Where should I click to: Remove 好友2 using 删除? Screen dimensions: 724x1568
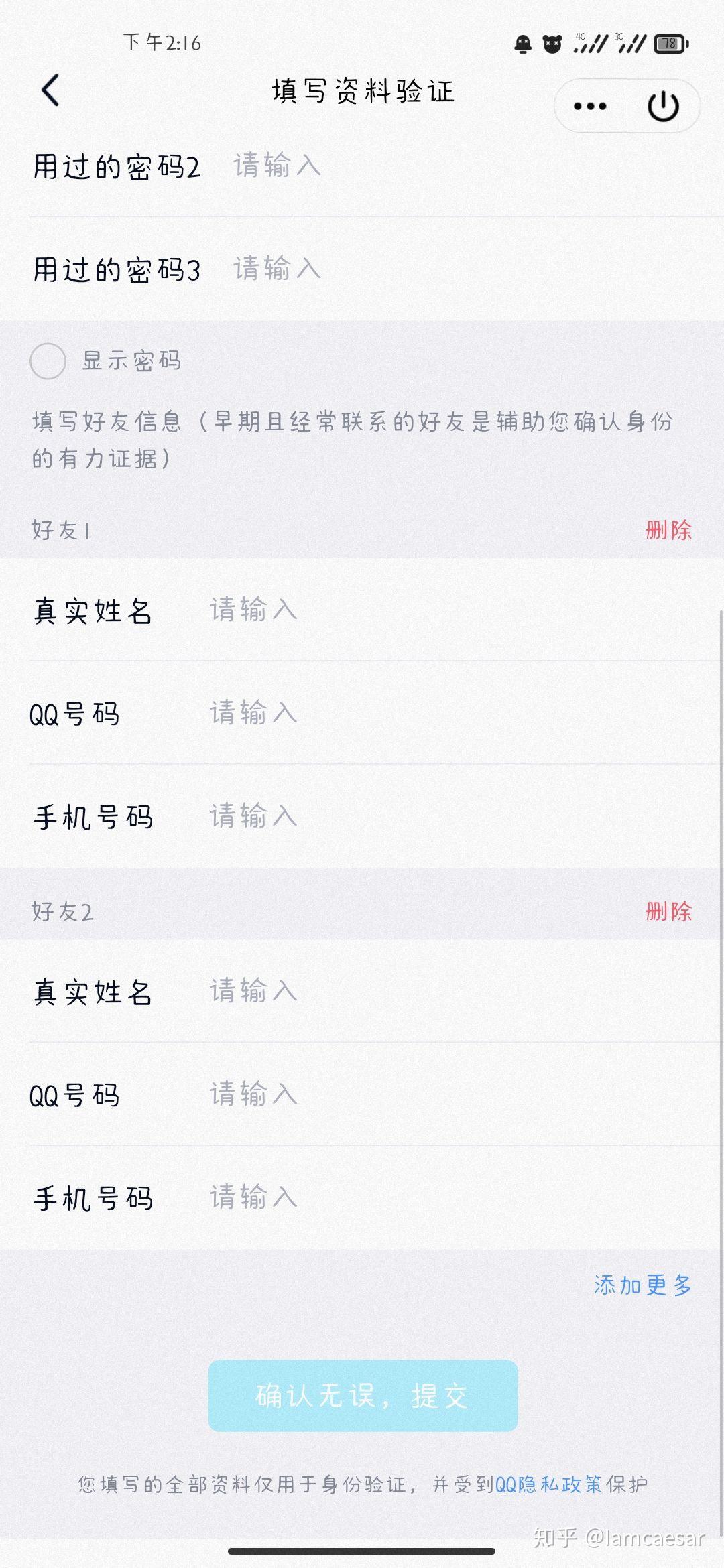[x=668, y=911]
